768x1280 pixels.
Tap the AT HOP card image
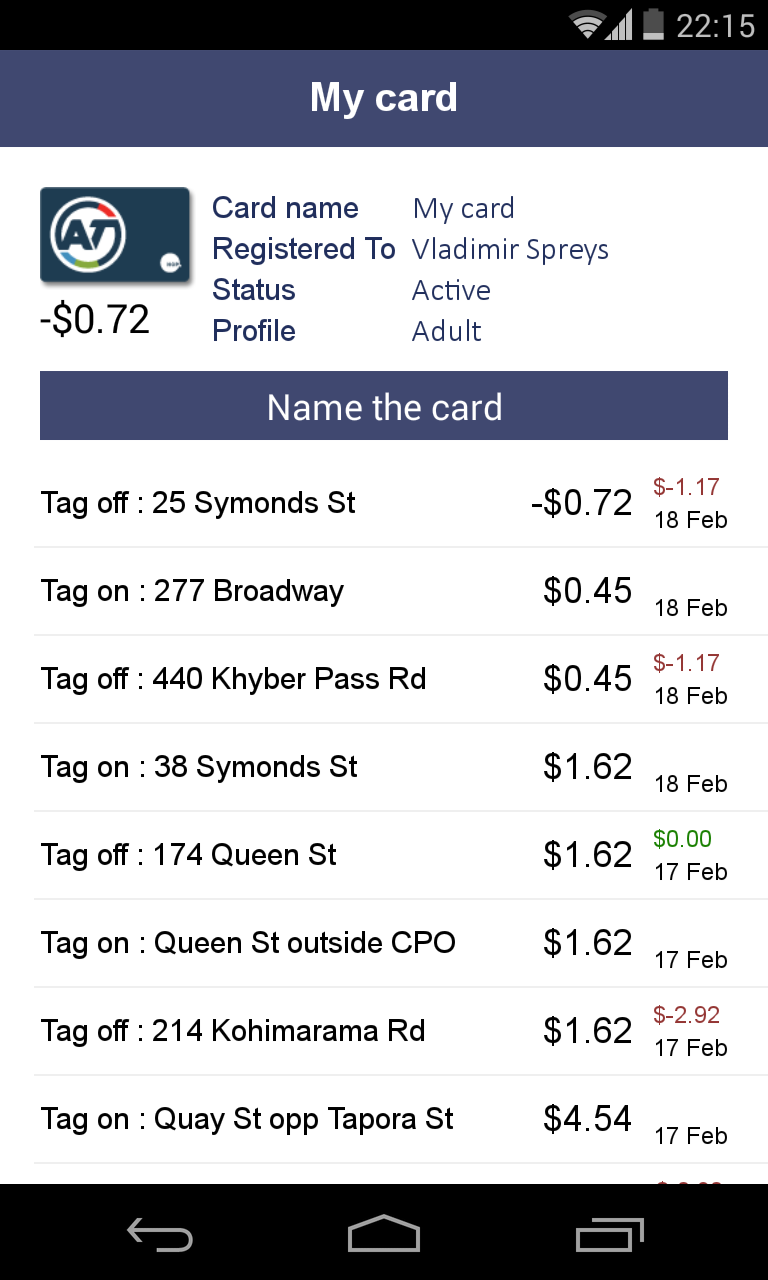point(115,234)
